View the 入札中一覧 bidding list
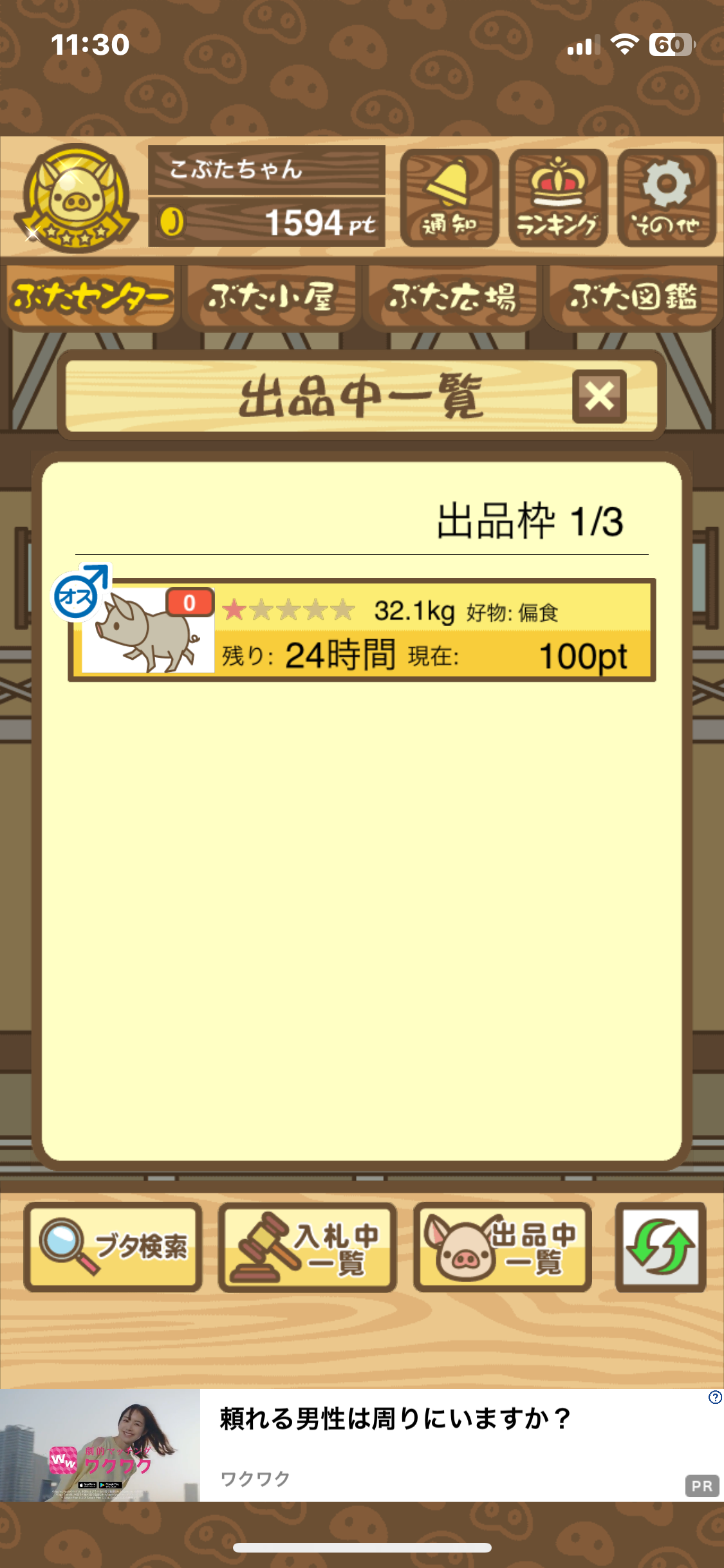Viewport: 724px width, 1568px height. [x=307, y=1247]
